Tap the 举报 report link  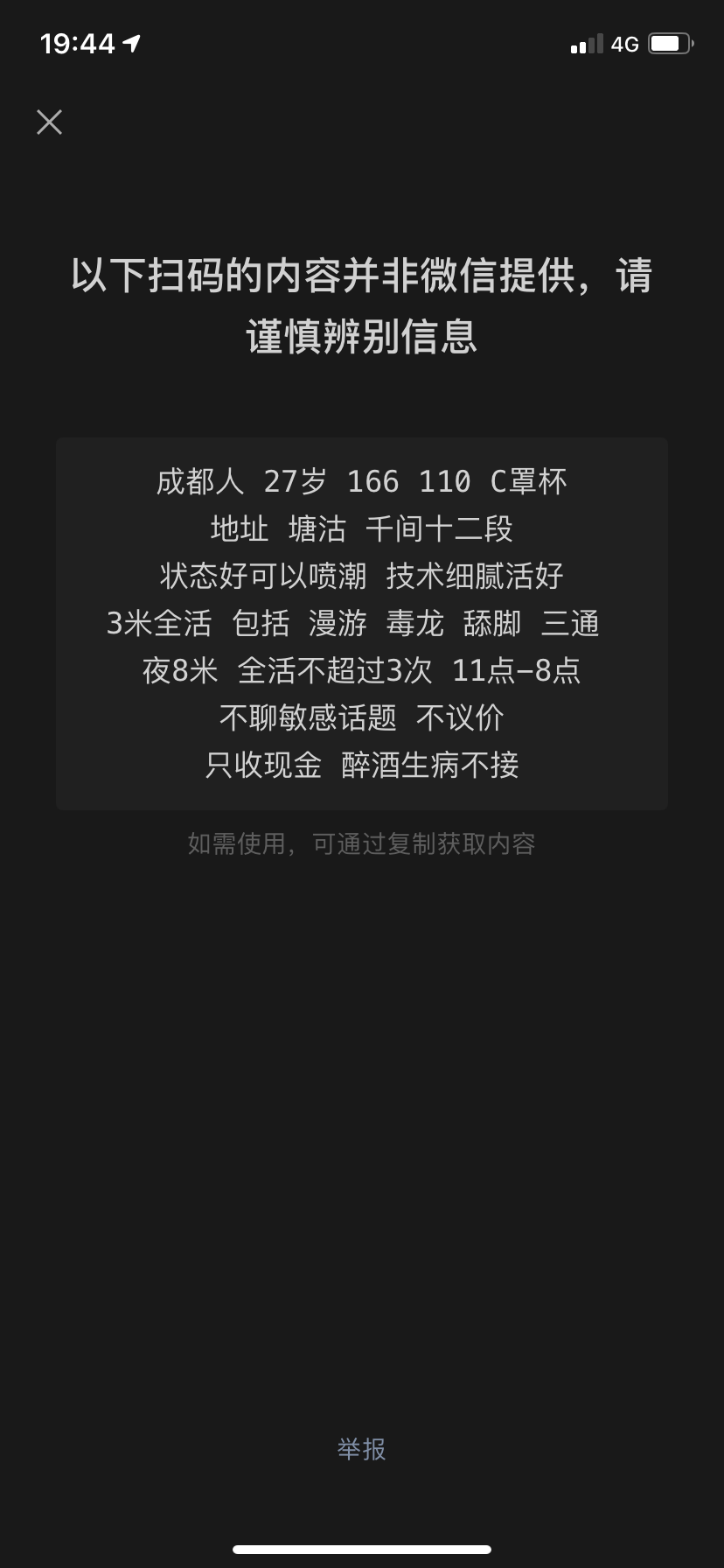click(x=361, y=1449)
